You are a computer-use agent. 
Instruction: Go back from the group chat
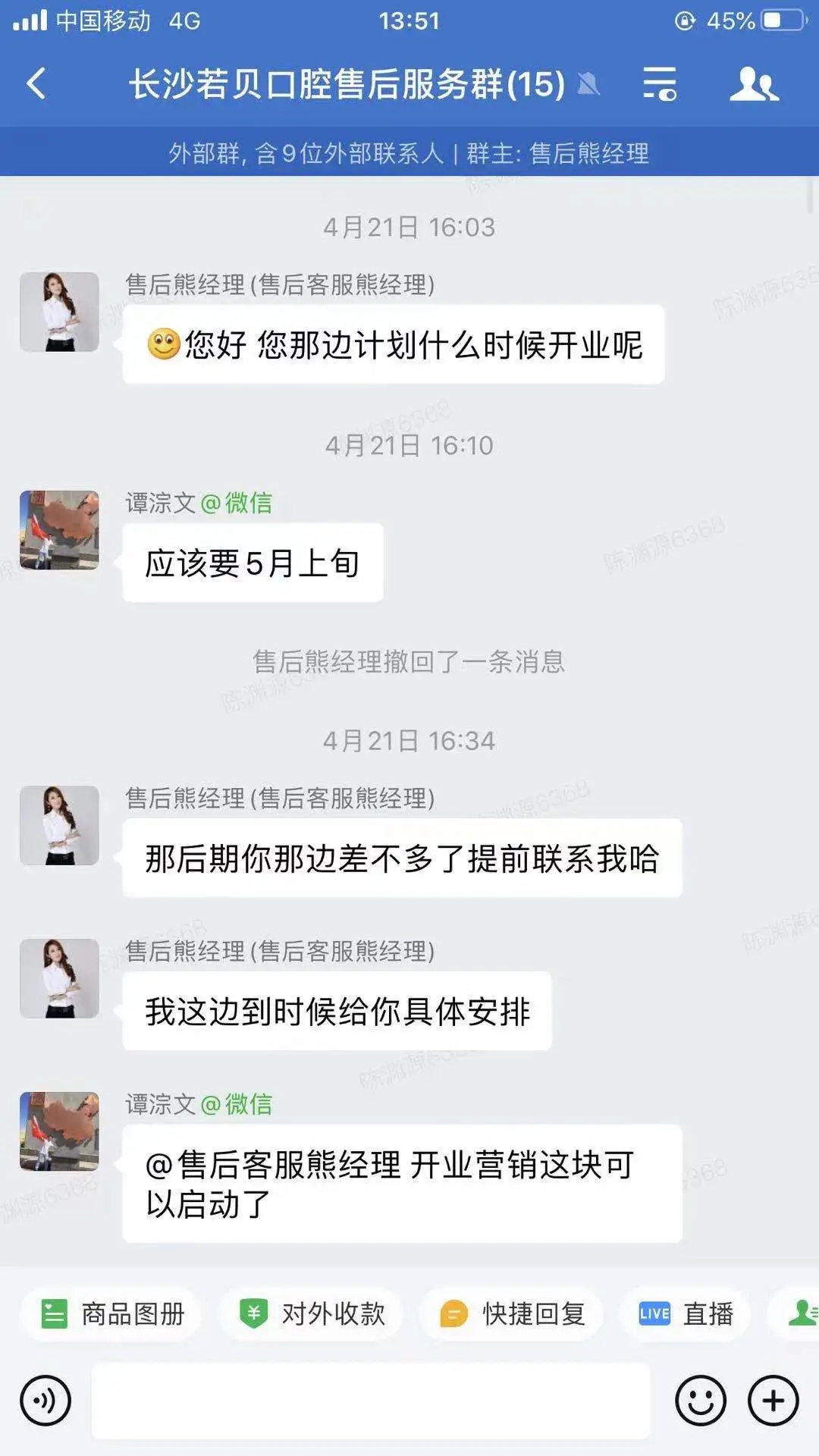tap(36, 83)
